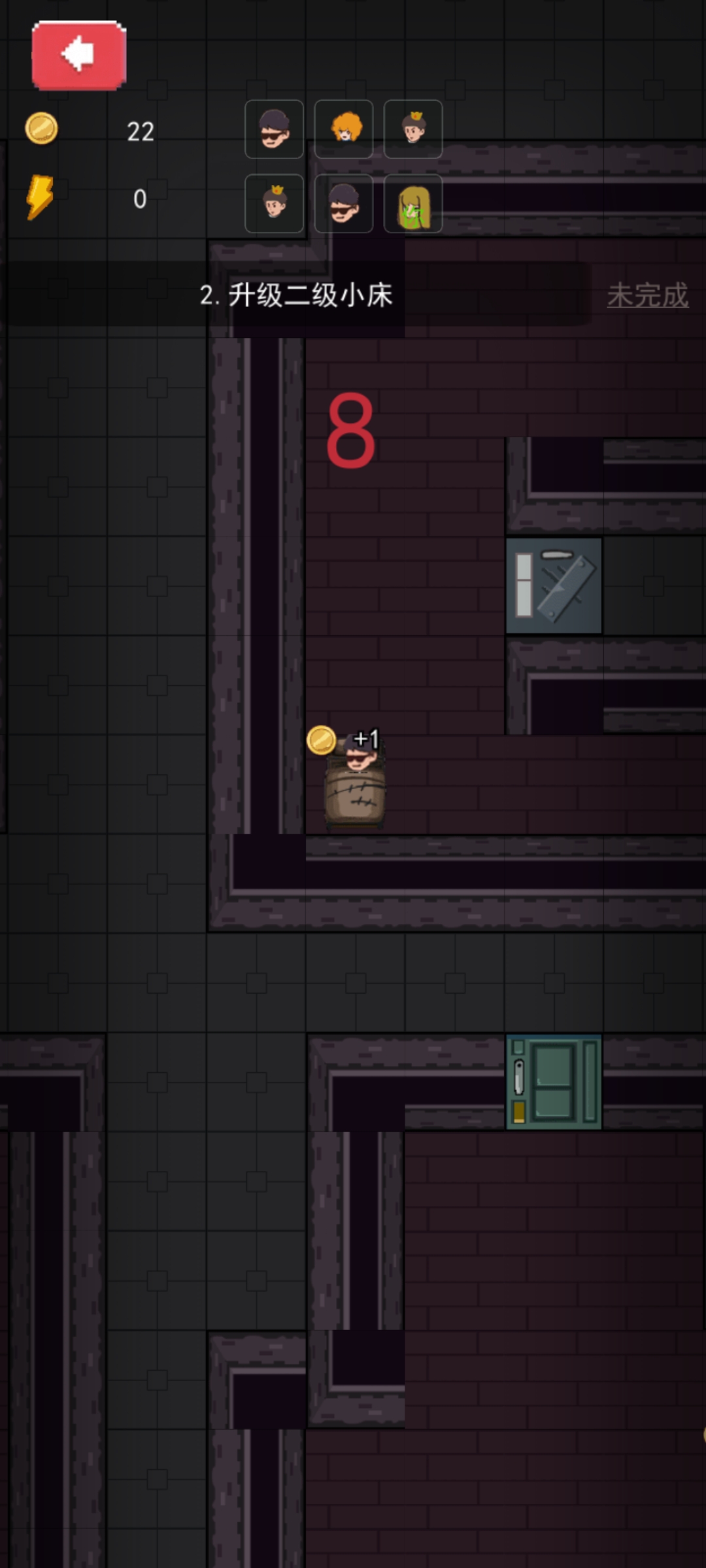Tap the red back arrow button

pyautogui.click(x=79, y=56)
